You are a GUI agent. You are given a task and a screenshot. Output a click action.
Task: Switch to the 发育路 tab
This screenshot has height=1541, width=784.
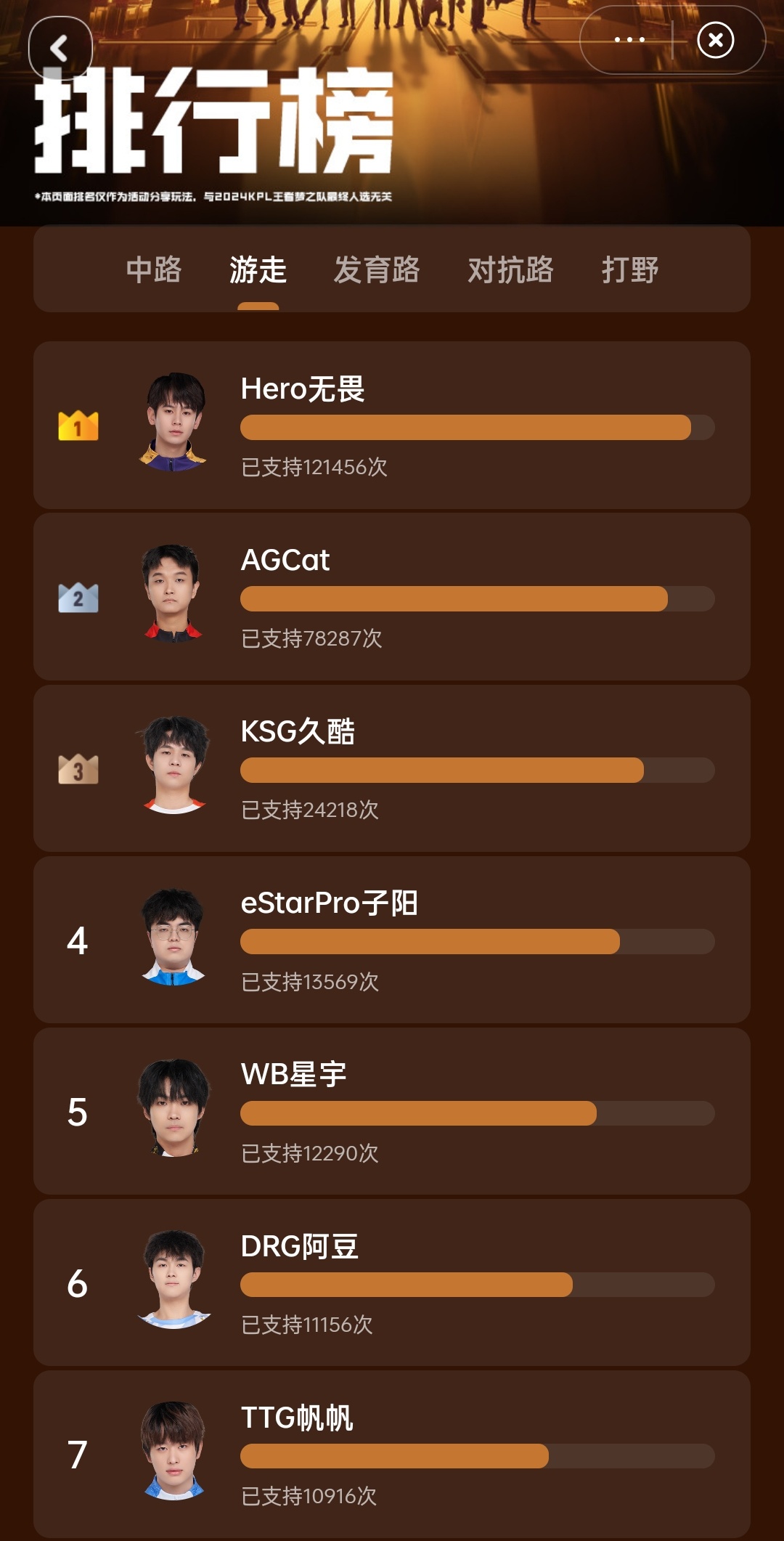click(x=377, y=270)
